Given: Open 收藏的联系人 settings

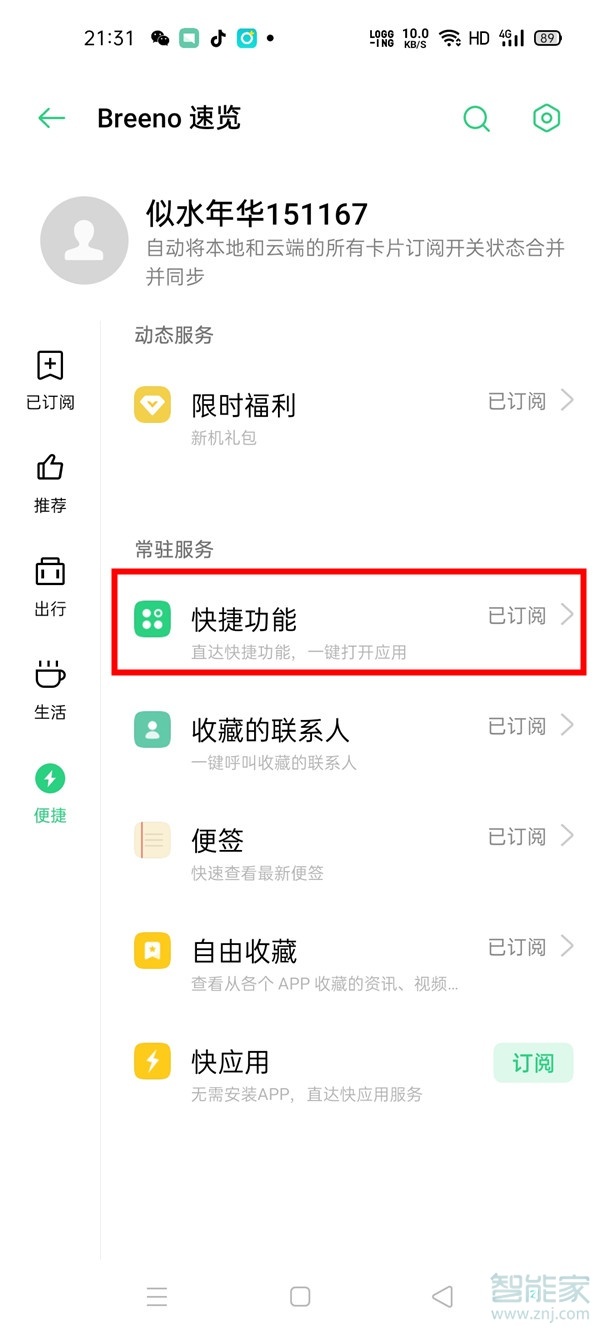Looking at the screenshot, I should click(x=354, y=741).
